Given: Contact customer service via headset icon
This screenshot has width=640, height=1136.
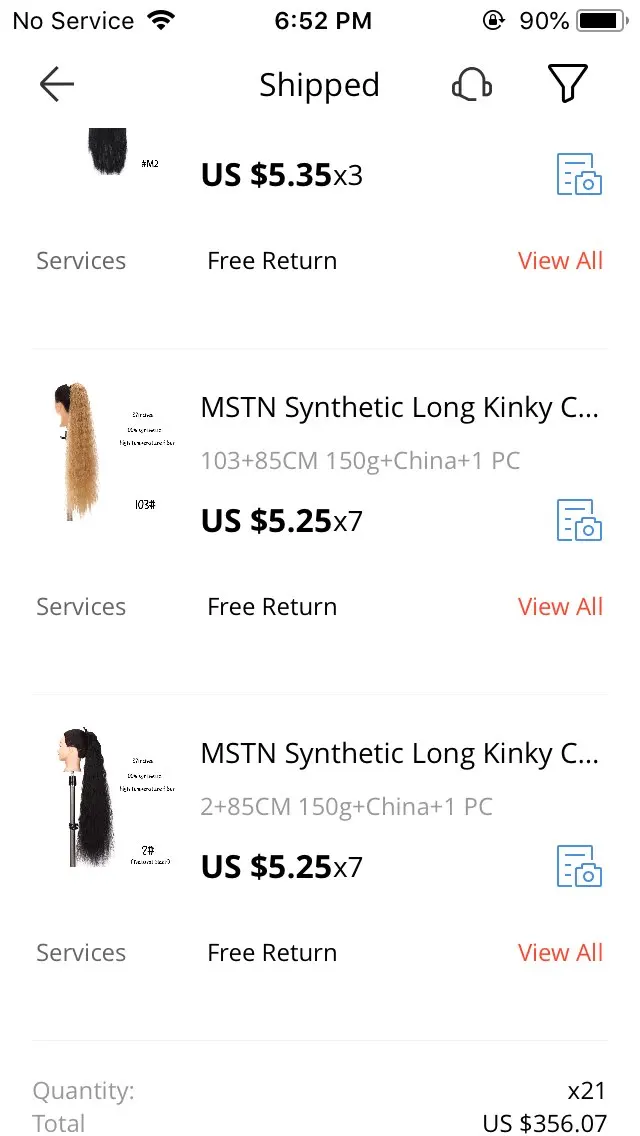Looking at the screenshot, I should [472, 85].
